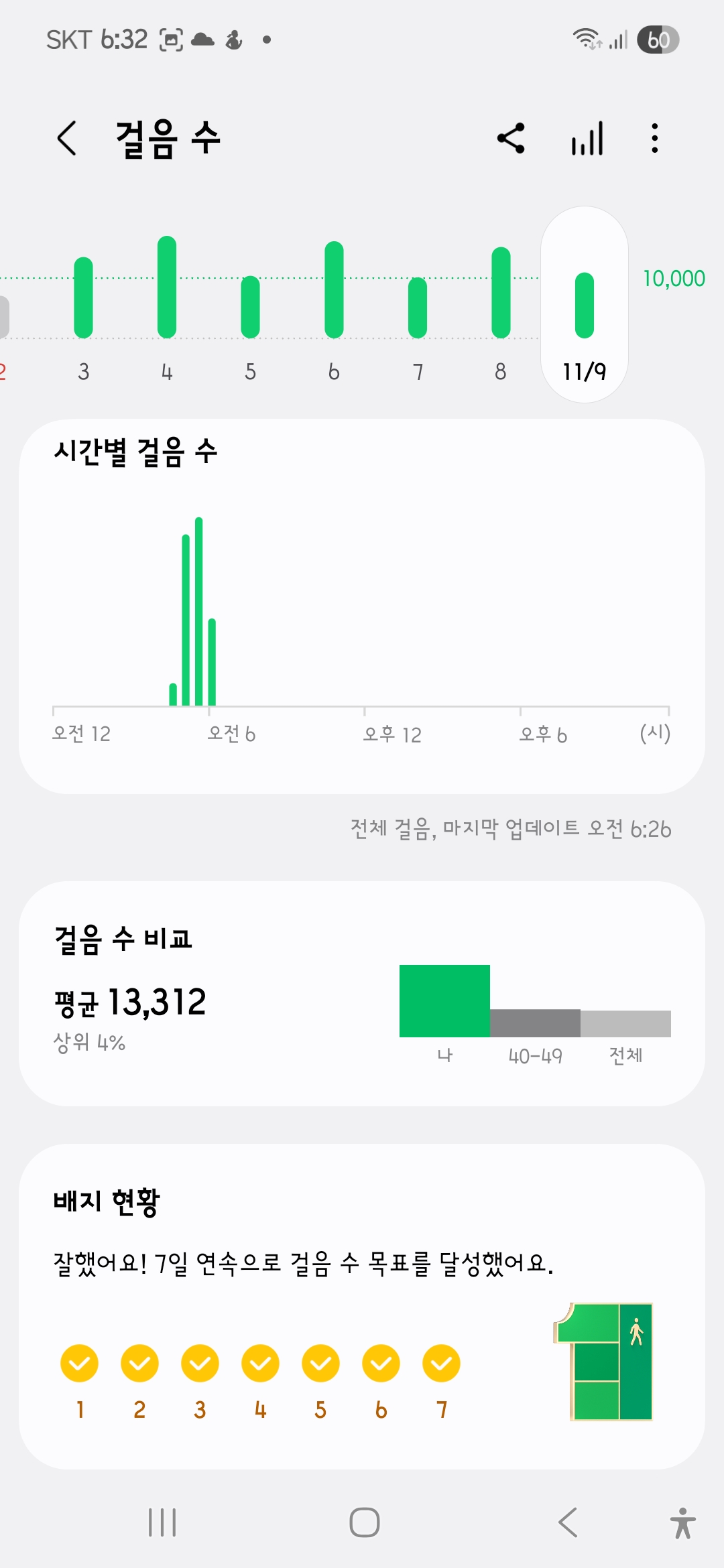Tap the system home button
This screenshot has height=1568, width=724.
click(365, 1522)
